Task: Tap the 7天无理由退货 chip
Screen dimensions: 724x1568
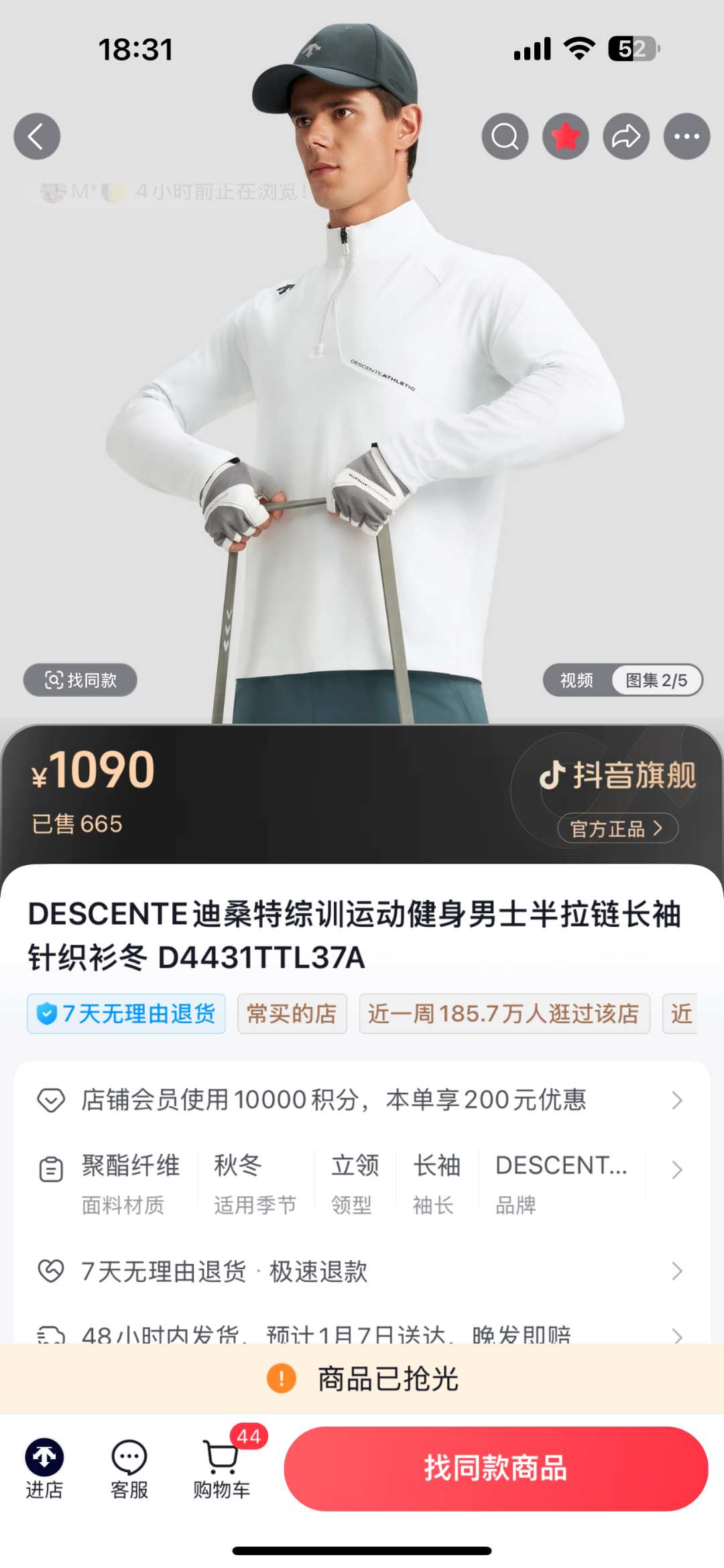Action: (x=126, y=1014)
